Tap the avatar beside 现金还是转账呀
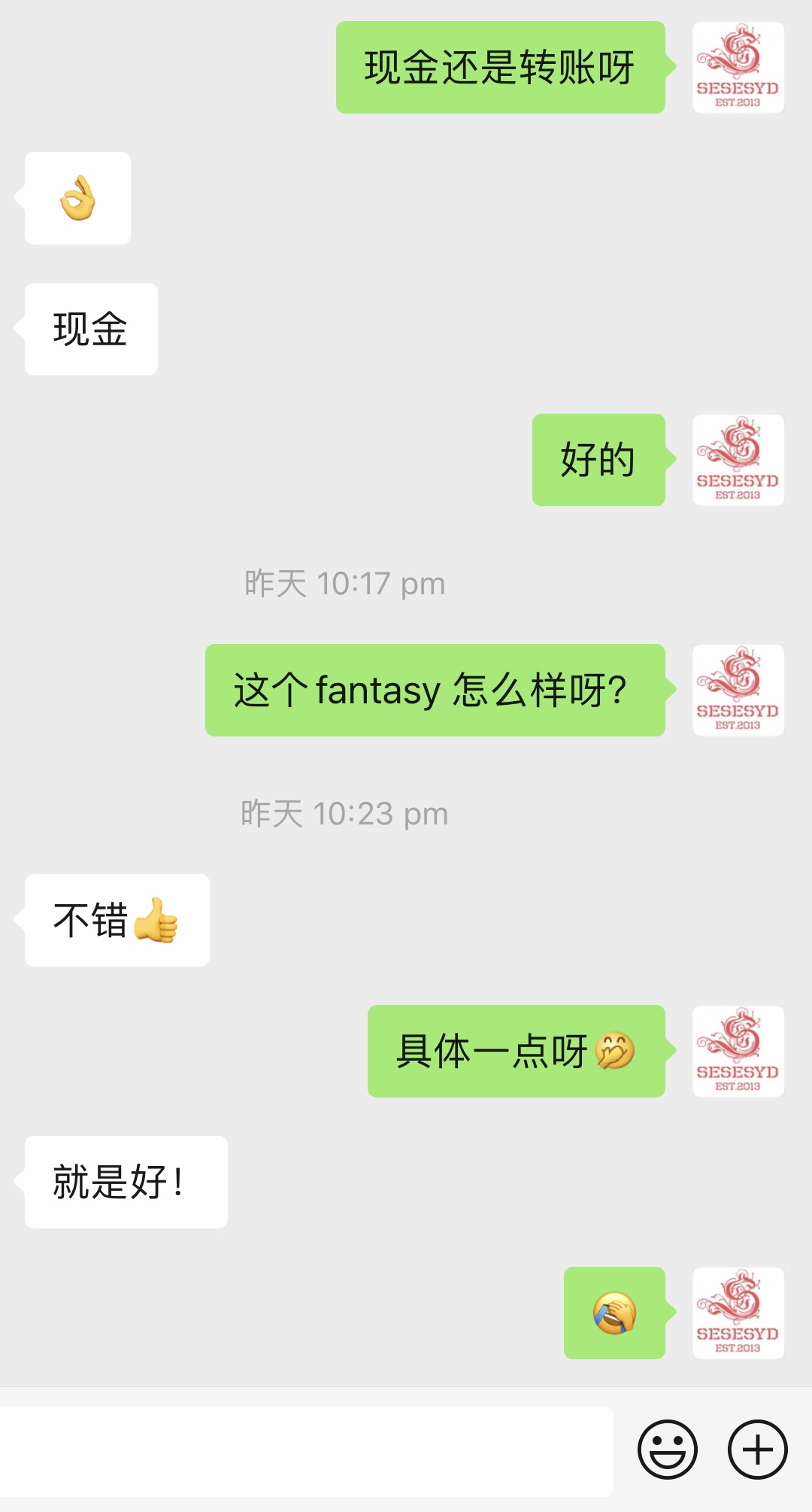The image size is (812, 1512). pyautogui.click(x=738, y=68)
